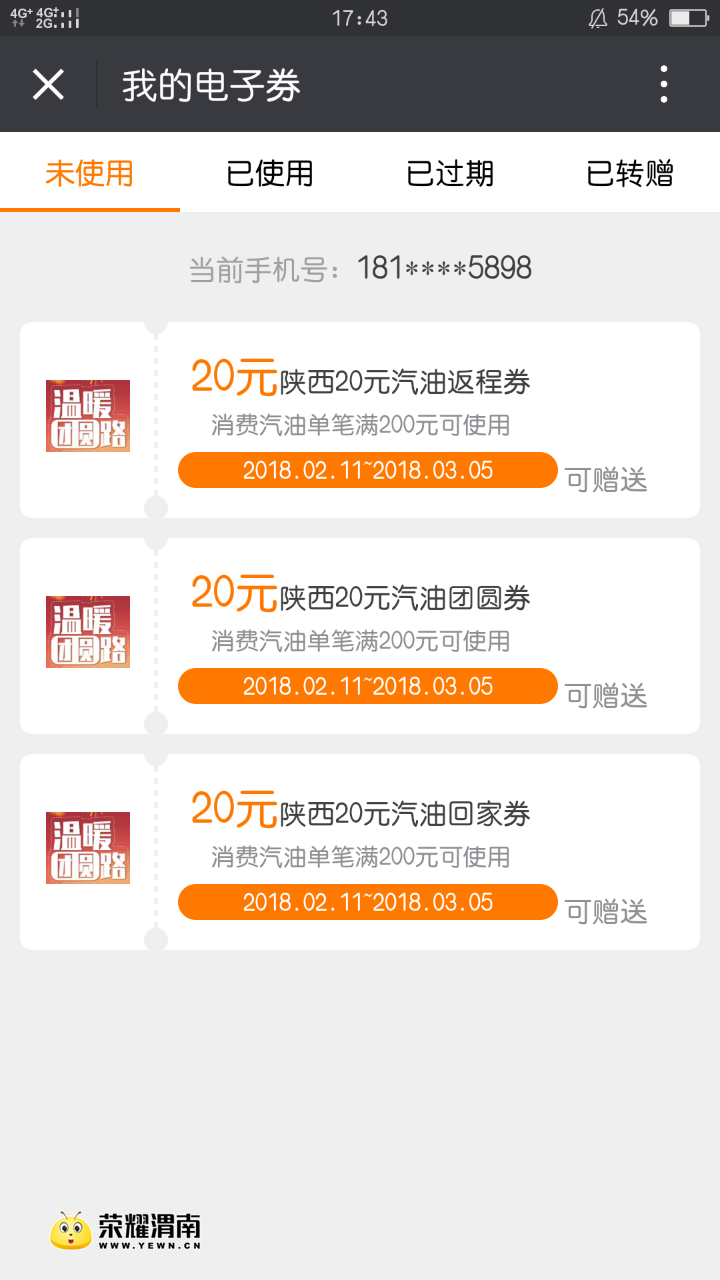The width and height of the screenshot is (720, 1280).
Task: Show the 已过期 coupons tab
Action: (x=450, y=173)
